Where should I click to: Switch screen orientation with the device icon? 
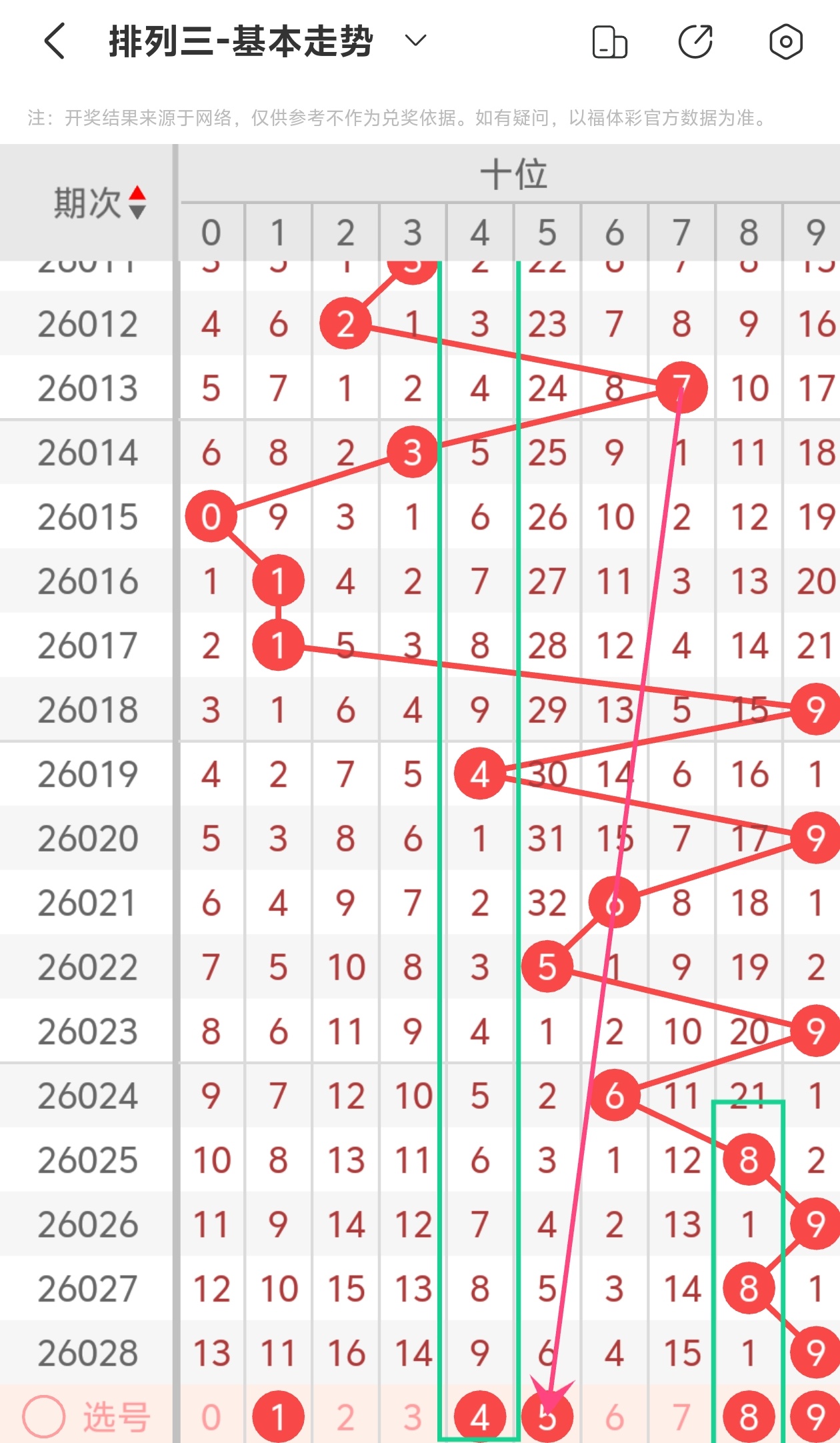point(609,42)
